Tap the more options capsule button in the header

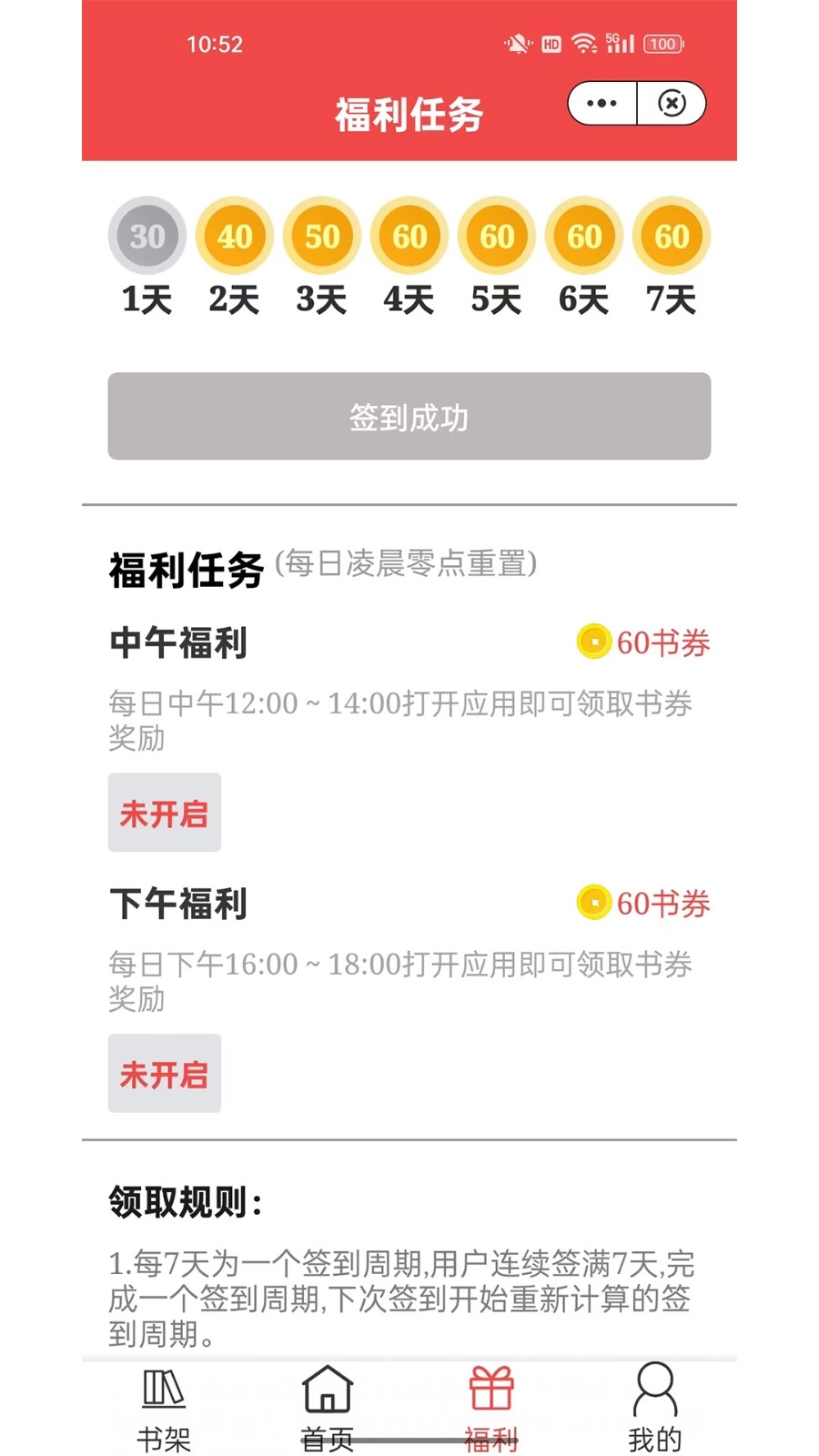tap(601, 103)
